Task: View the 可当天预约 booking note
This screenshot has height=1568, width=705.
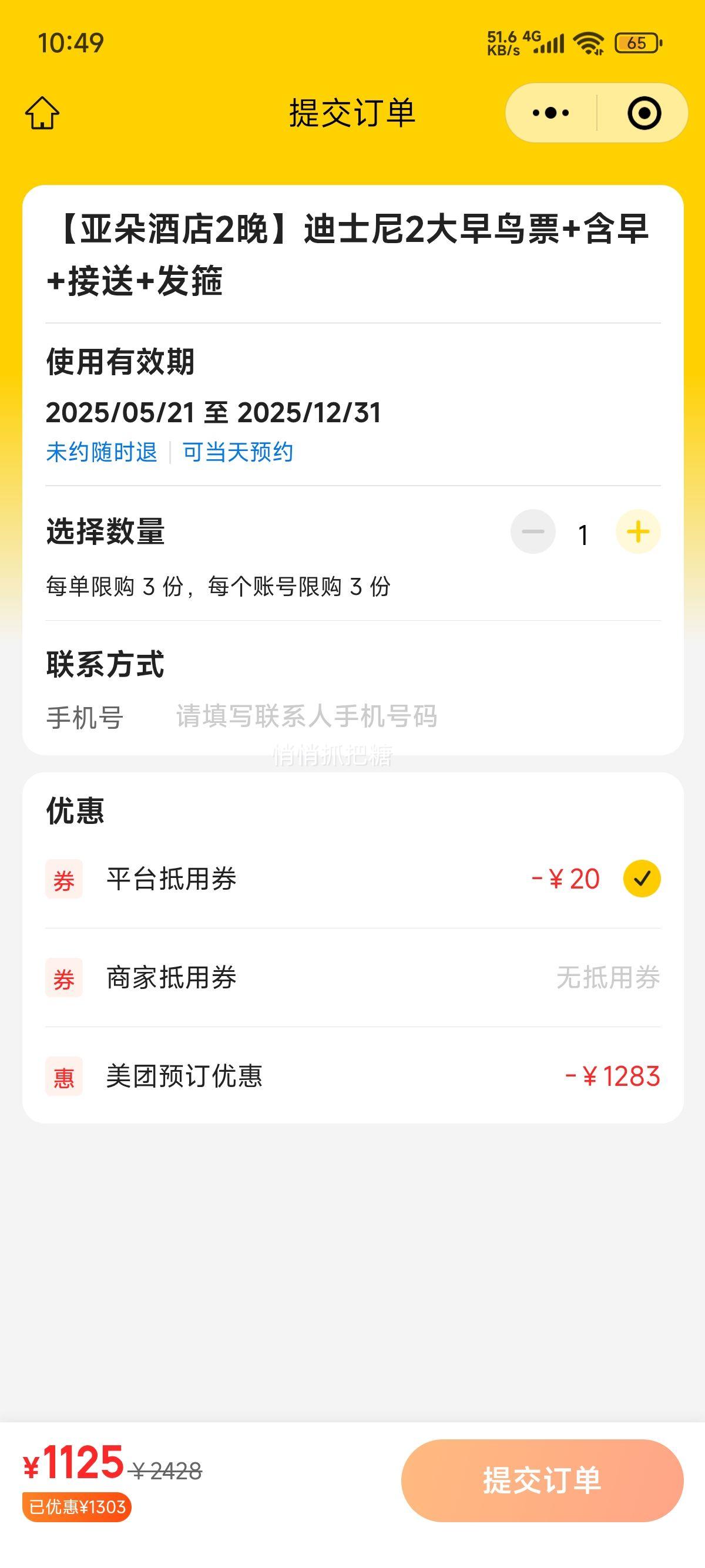Action: (x=238, y=452)
